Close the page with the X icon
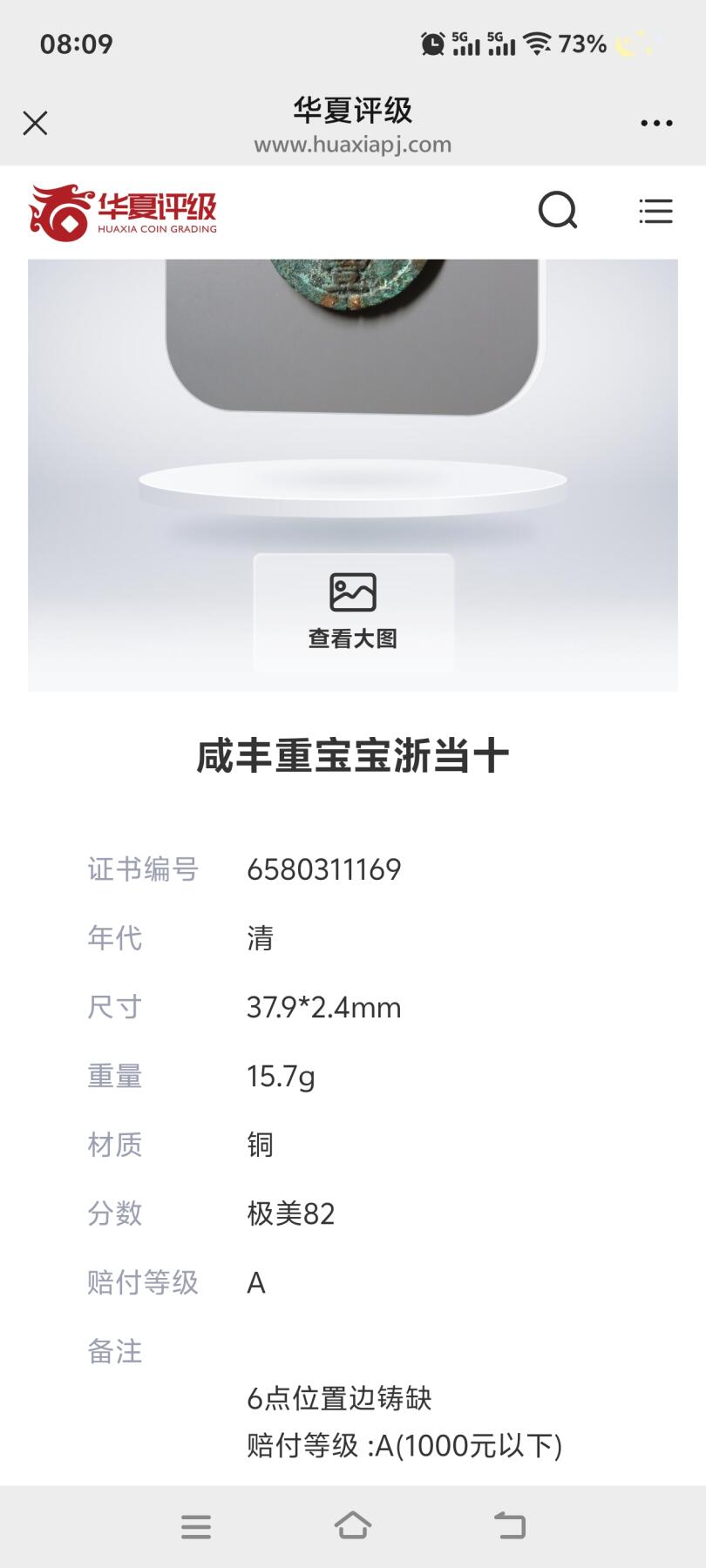The height and width of the screenshot is (1568, 706). coord(35,122)
